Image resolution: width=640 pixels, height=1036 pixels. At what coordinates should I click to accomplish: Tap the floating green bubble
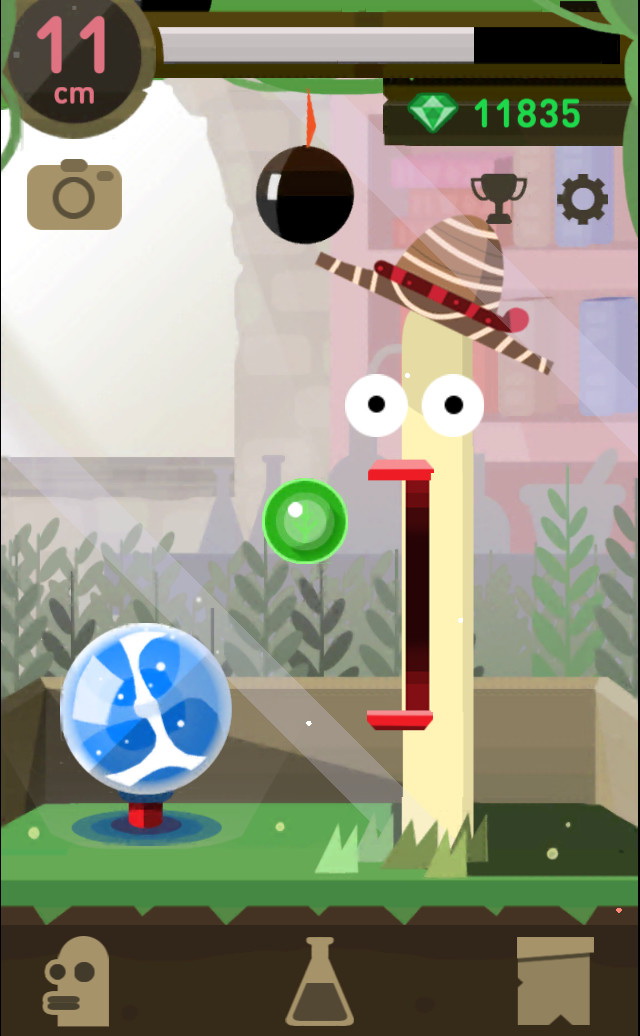(305, 520)
